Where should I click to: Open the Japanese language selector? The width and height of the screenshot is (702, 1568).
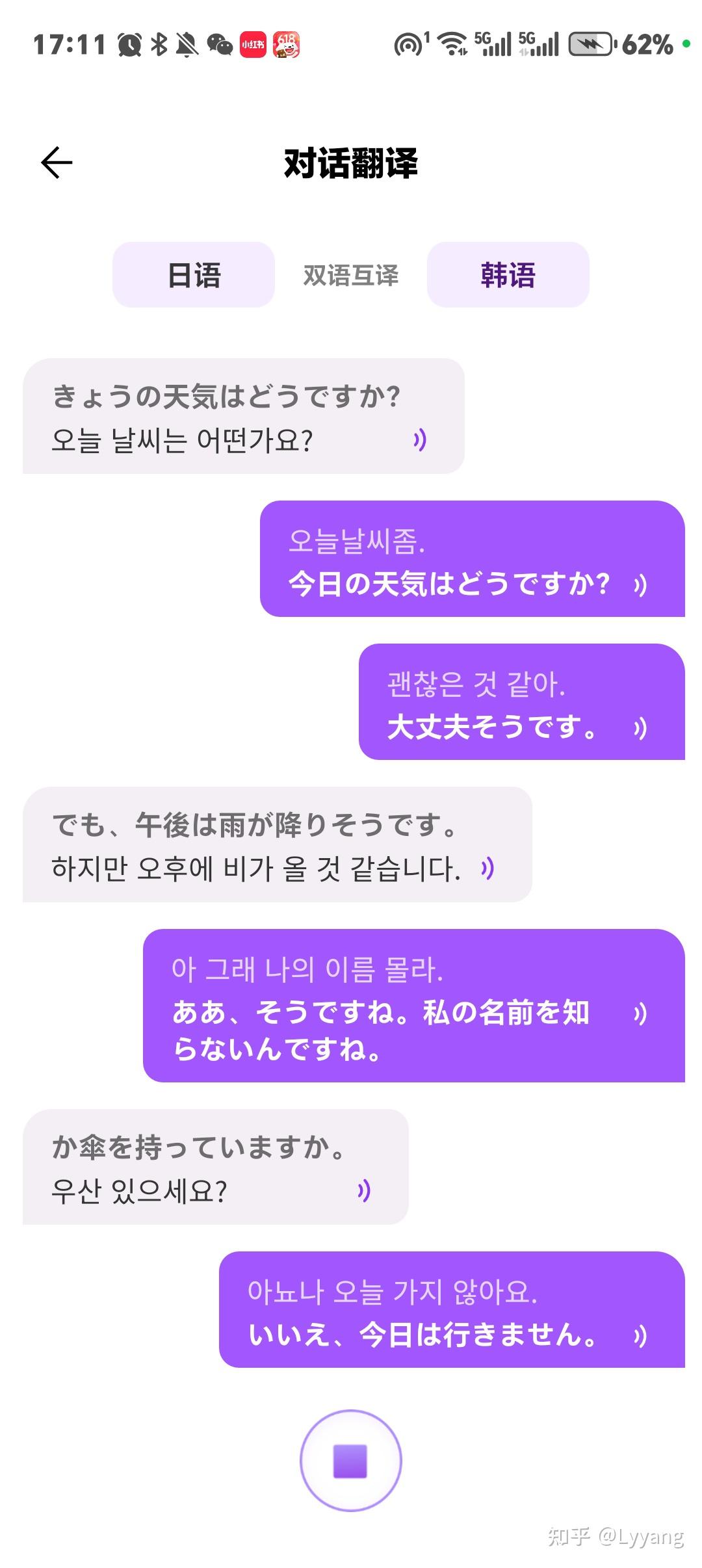coord(194,275)
